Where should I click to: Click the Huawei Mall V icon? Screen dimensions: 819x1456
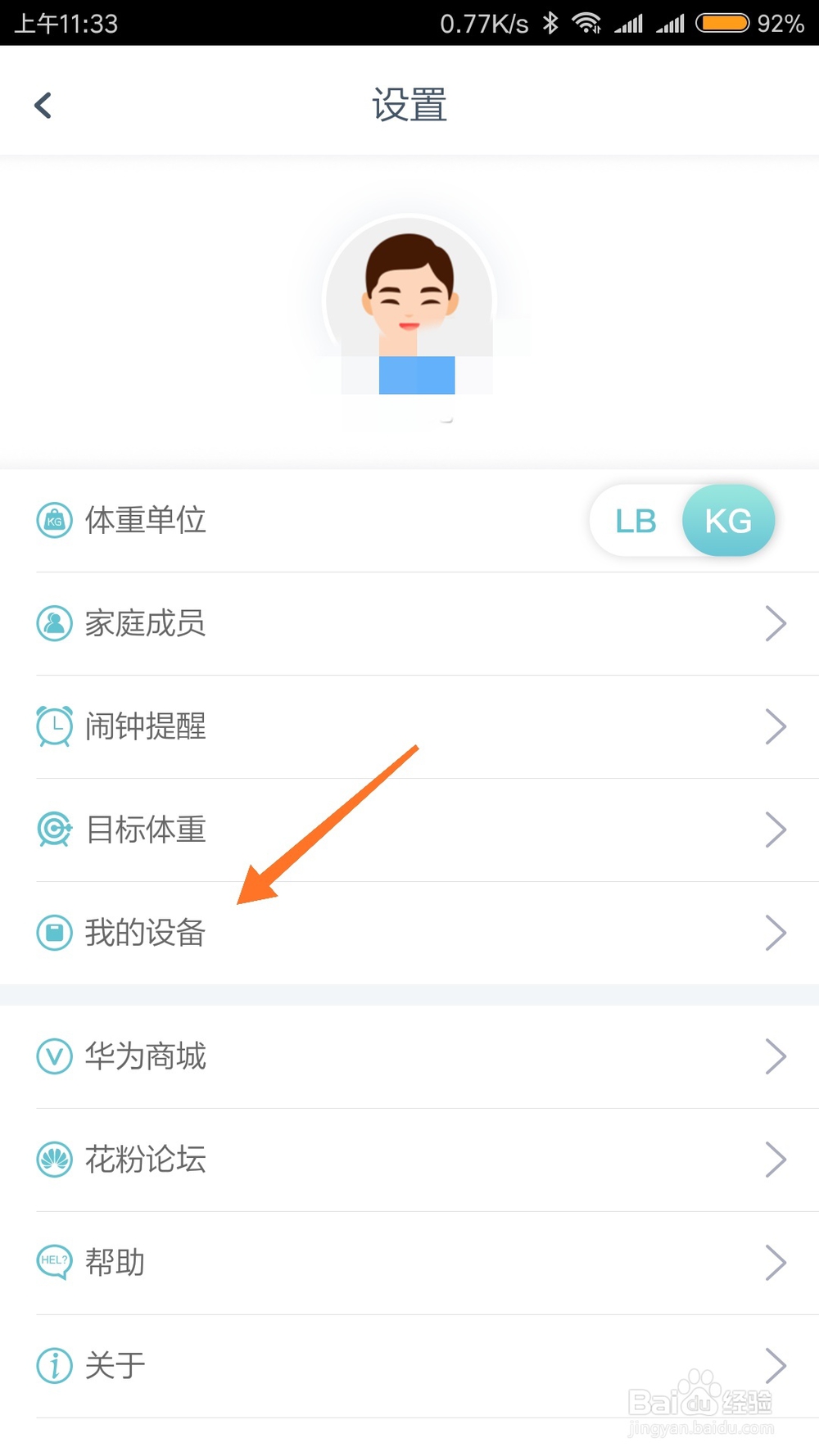(x=54, y=1056)
